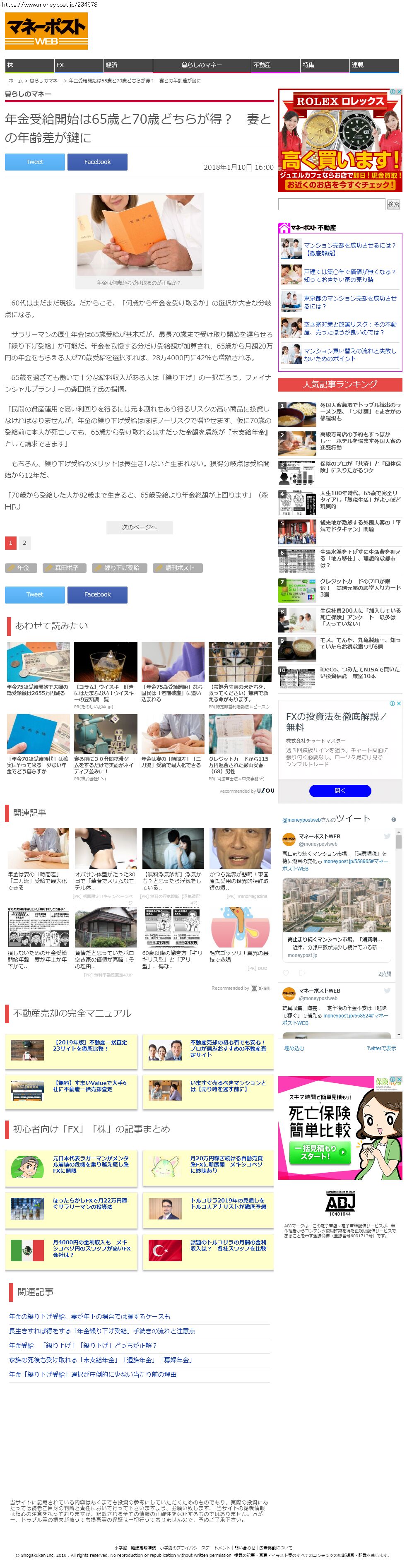The width and height of the screenshot is (407, 1568).
Task: Share on Facebook using top button
Action: click(x=97, y=162)
